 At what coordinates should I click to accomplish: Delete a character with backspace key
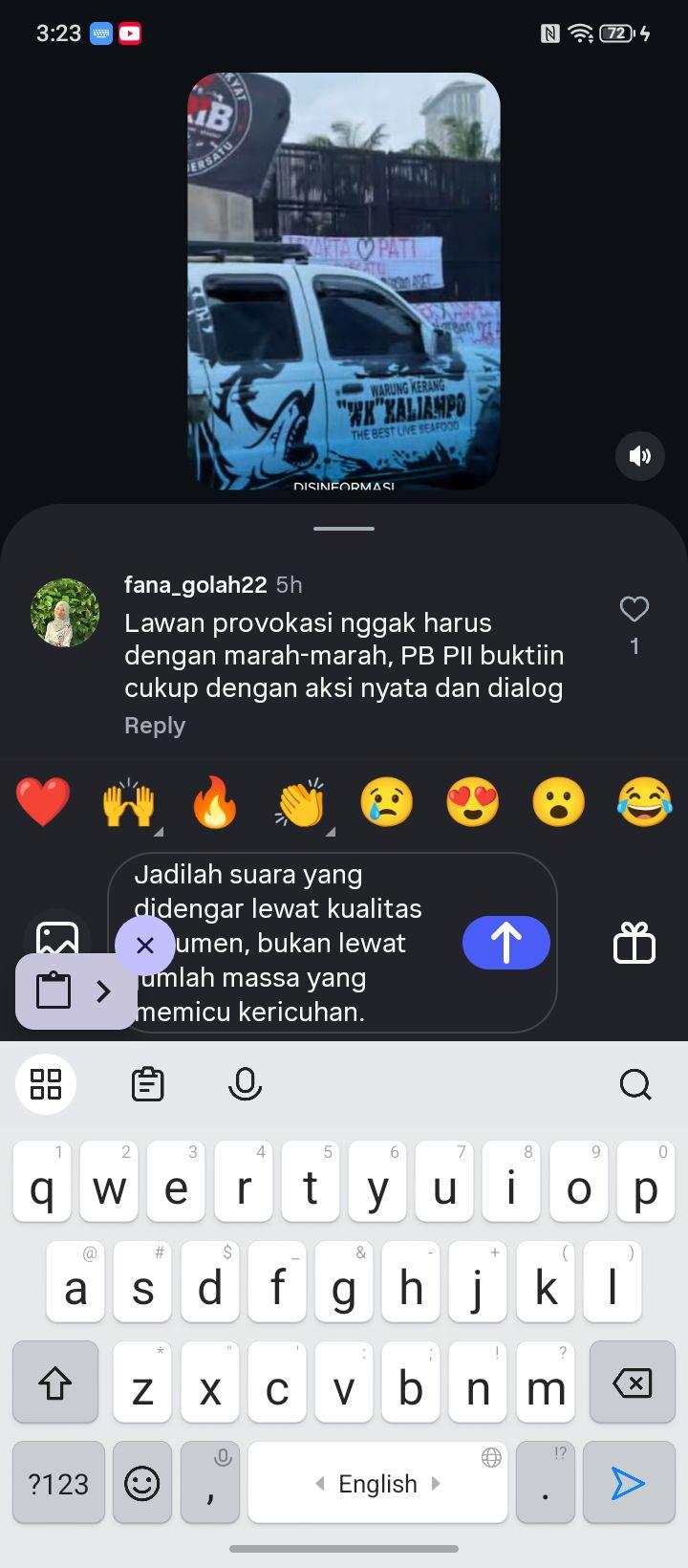(632, 1383)
